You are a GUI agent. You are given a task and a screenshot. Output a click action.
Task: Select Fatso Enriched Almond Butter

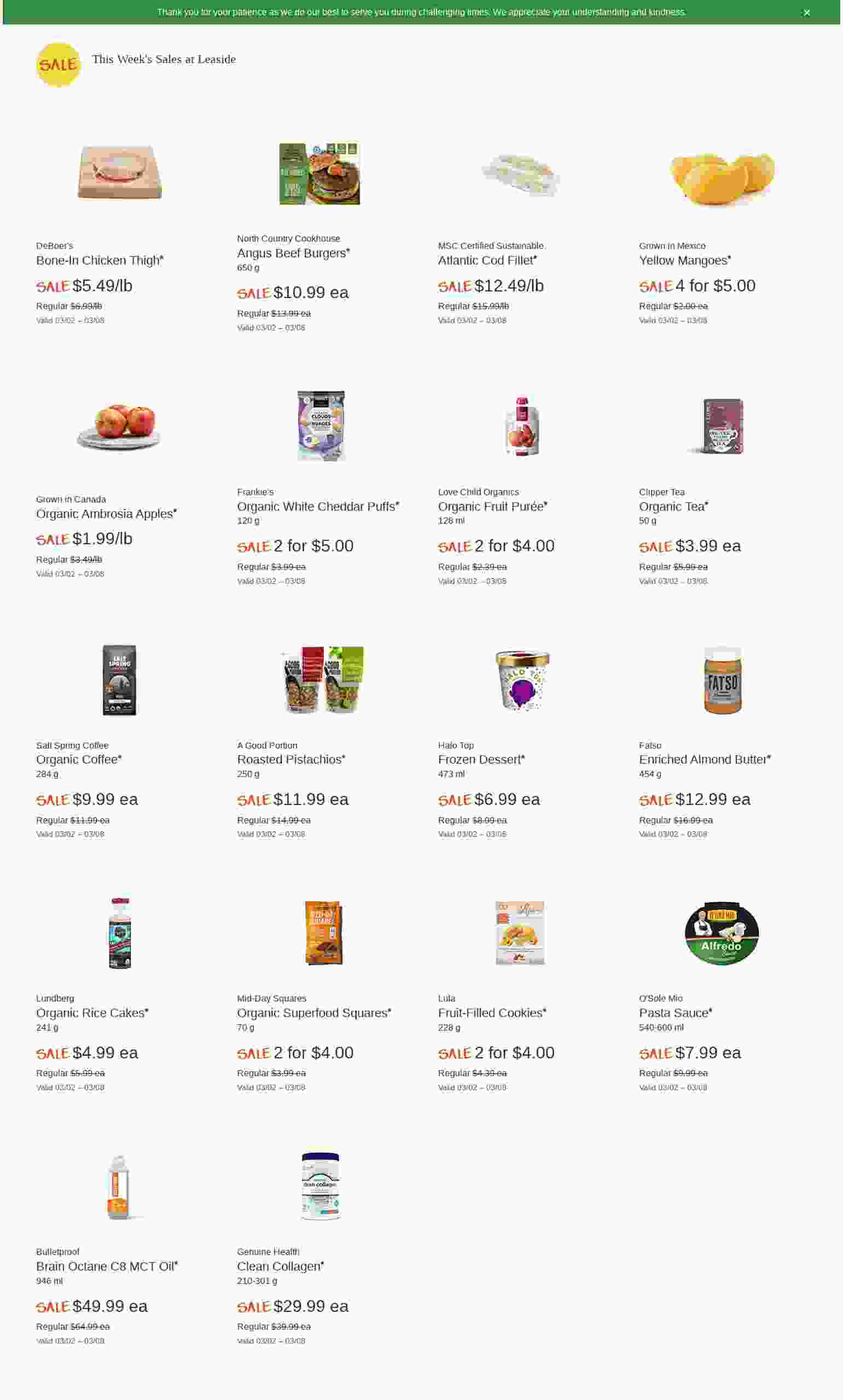click(x=705, y=760)
